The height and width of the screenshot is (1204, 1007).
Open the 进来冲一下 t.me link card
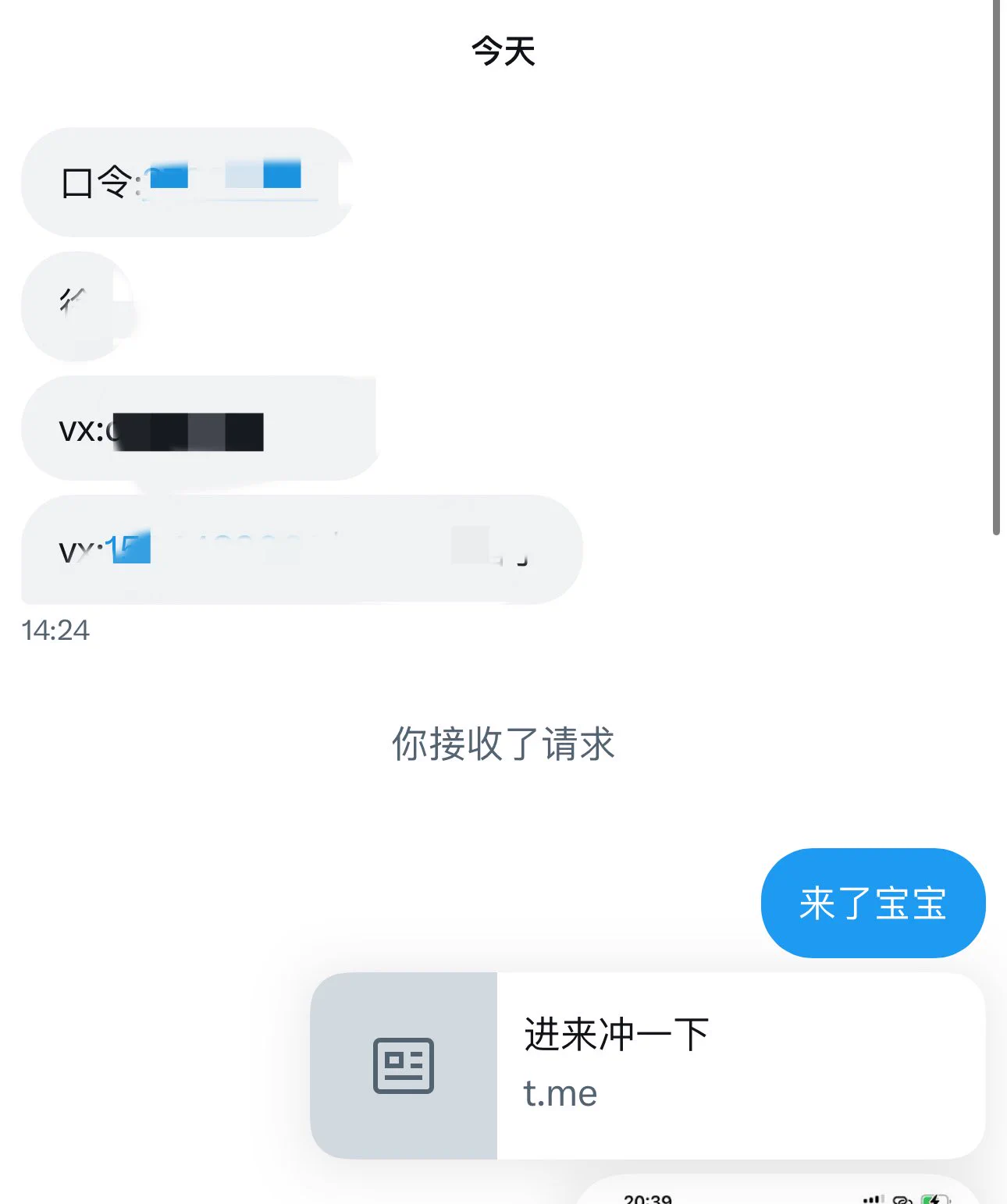click(648, 1065)
